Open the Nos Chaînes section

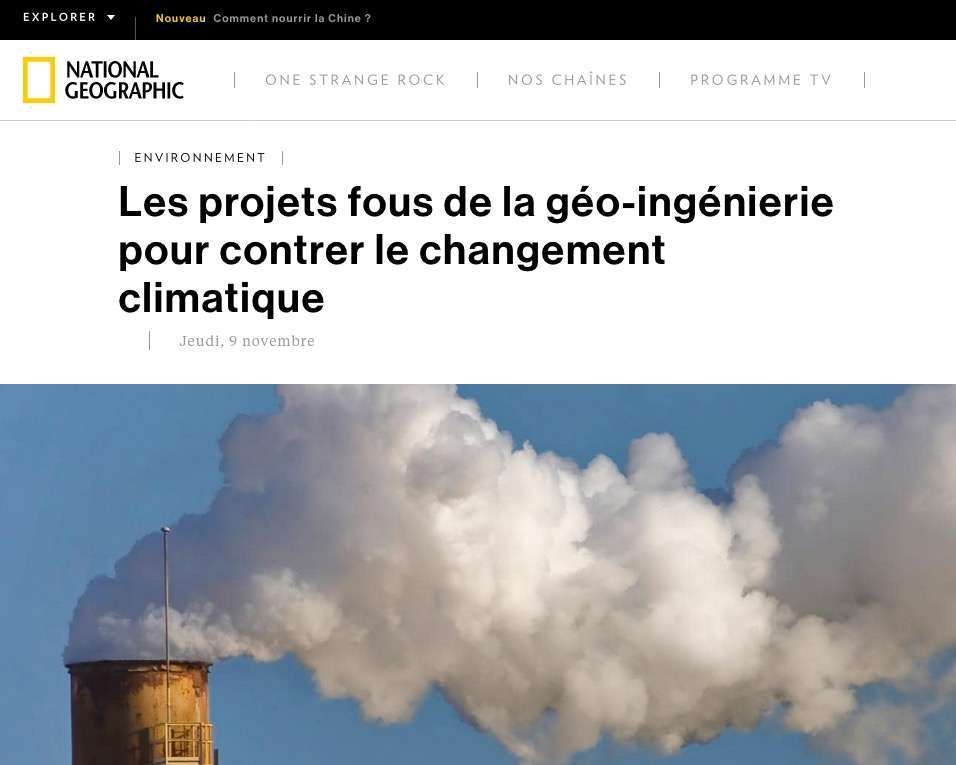[567, 80]
